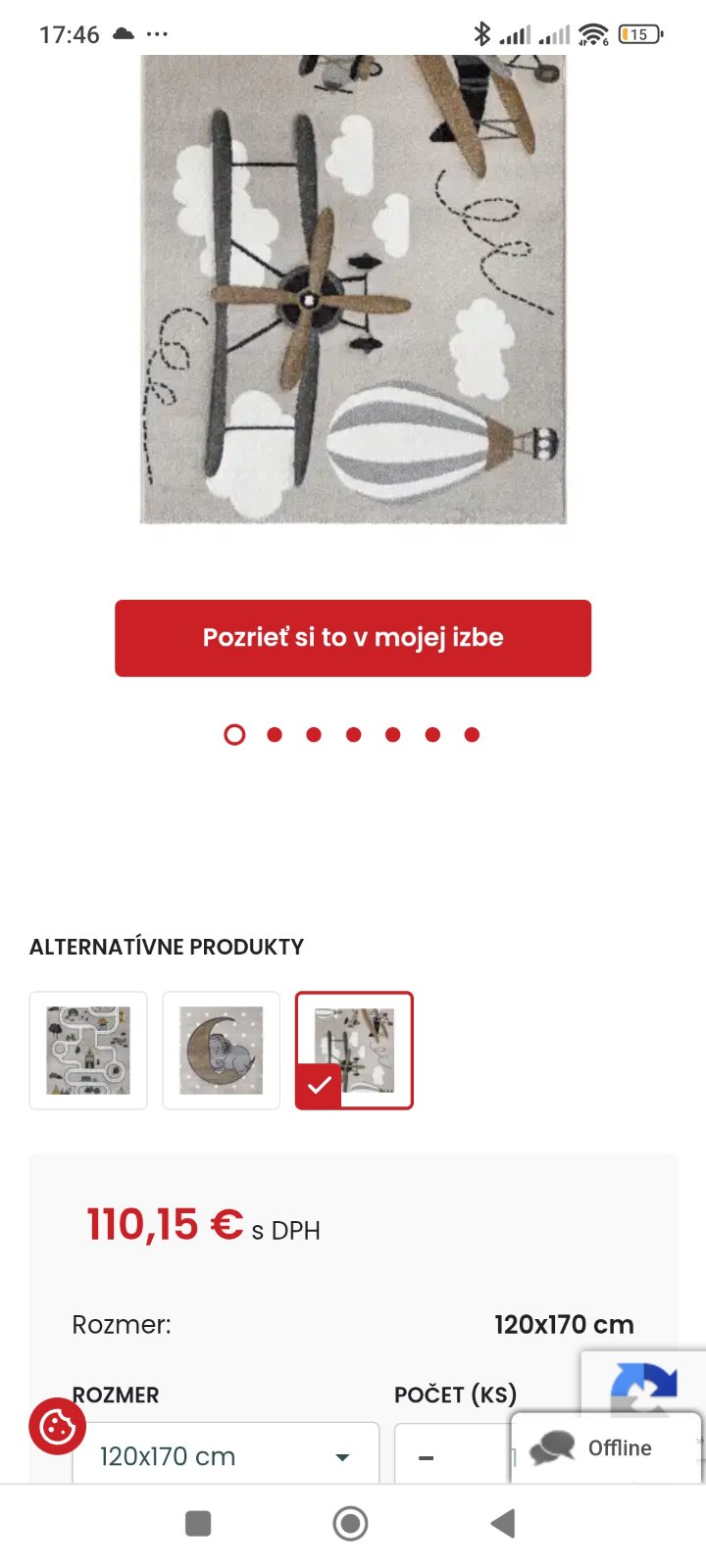Go to the second gallery image dot
This screenshot has width=706, height=1568.
[x=275, y=734]
